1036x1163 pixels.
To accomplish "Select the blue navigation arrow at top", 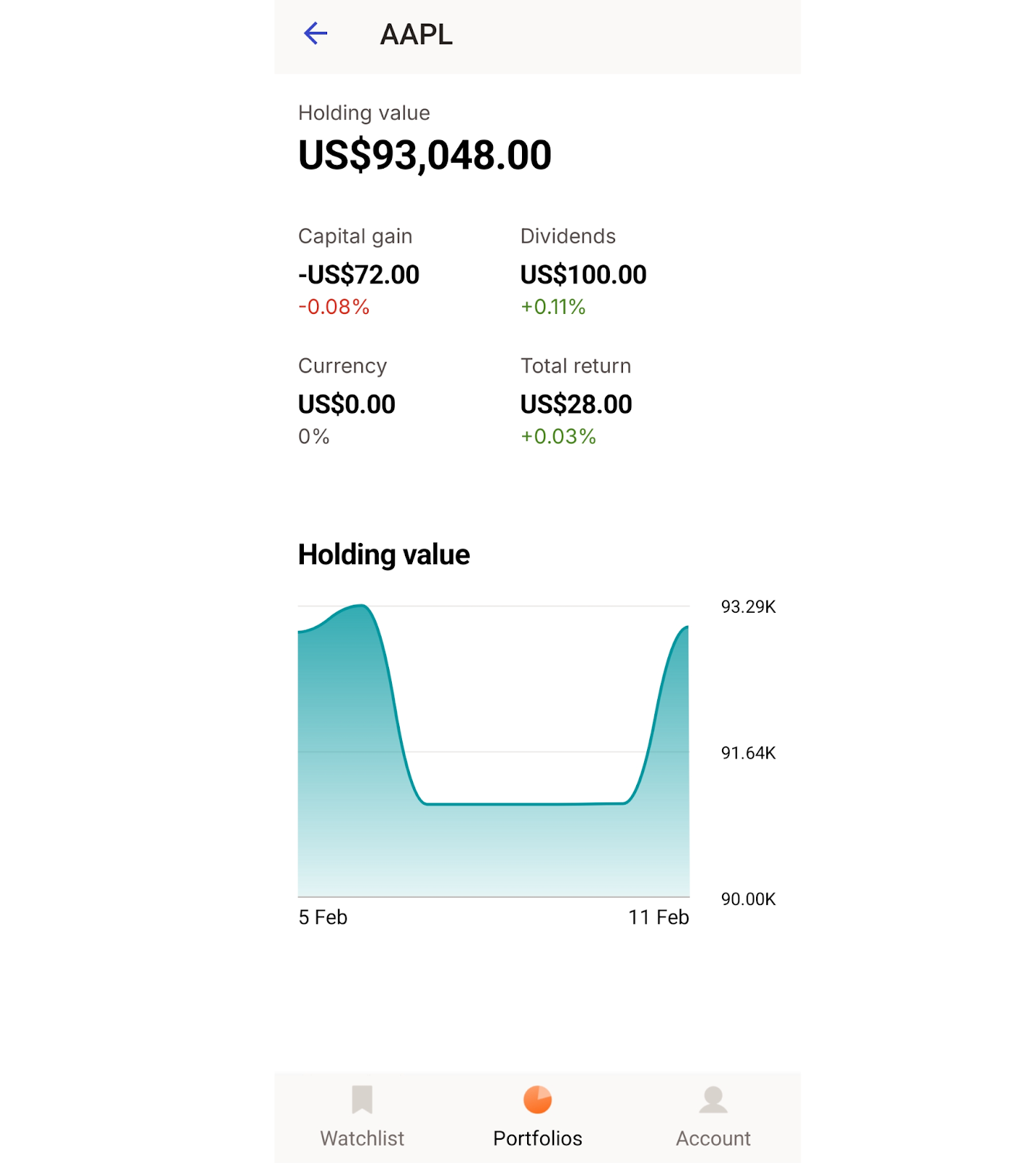I will tap(314, 33).
